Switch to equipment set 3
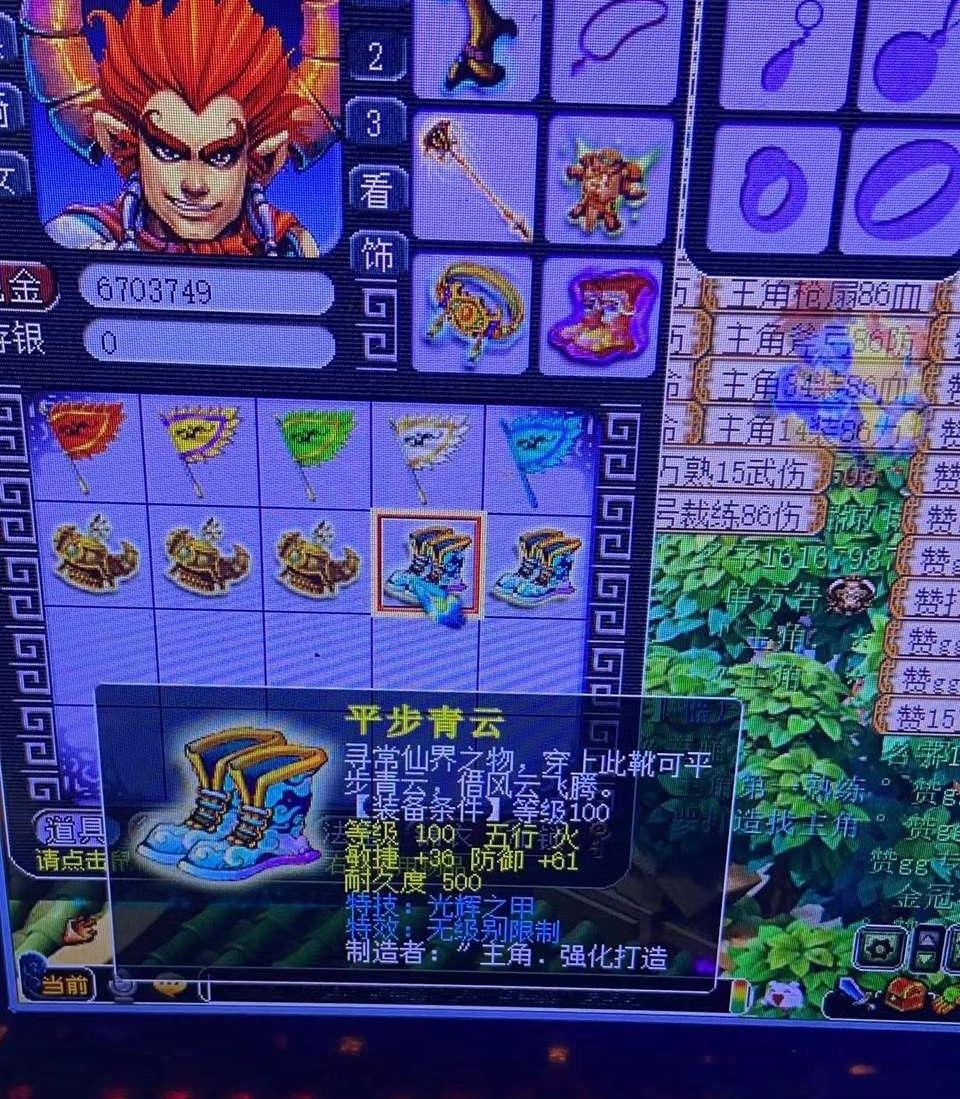Viewport: 960px width, 1099px height. [375, 124]
